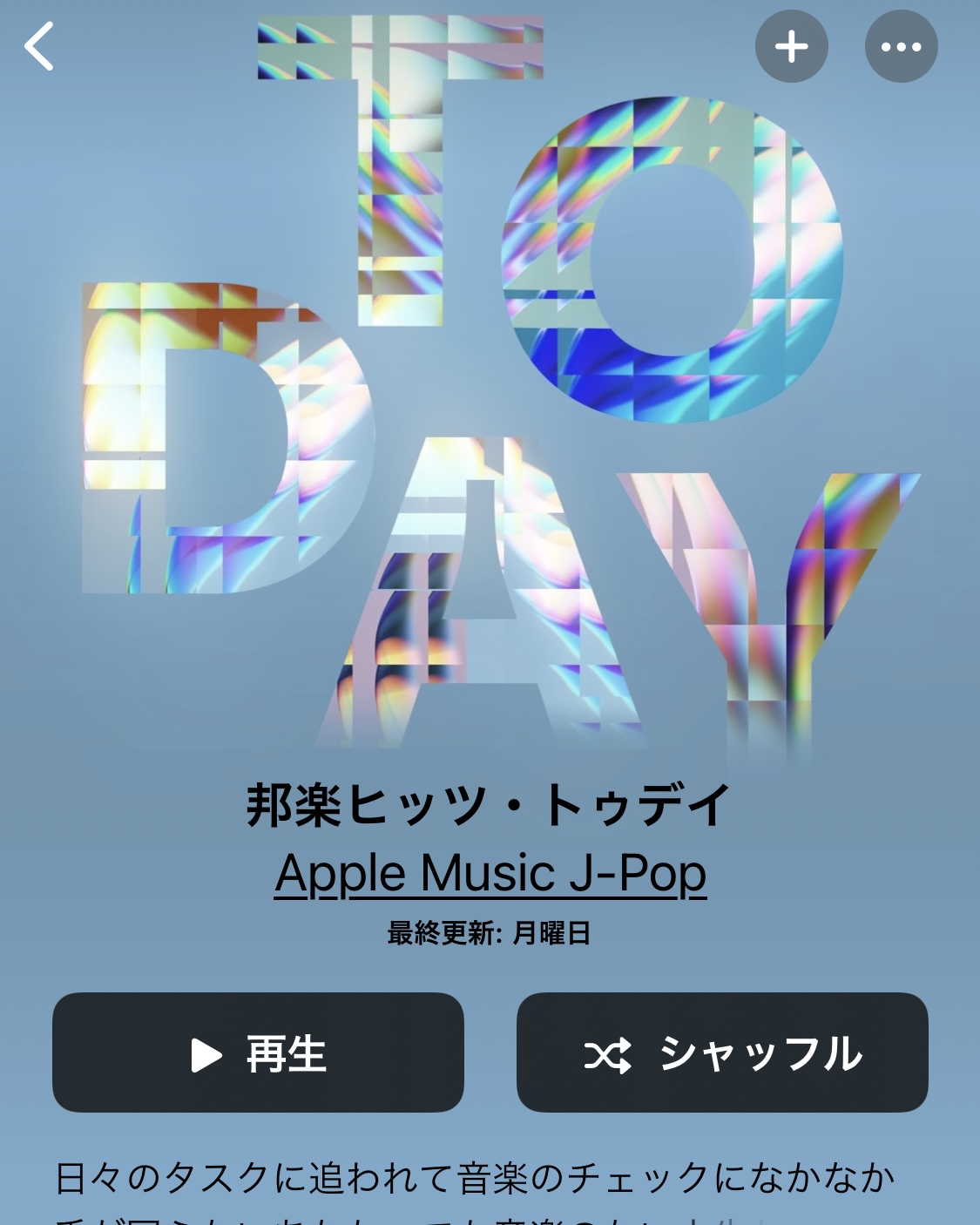The width and height of the screenshot is (980, 1225).
Task: Add the playlist to library
Action: click(x=791, y=46)
